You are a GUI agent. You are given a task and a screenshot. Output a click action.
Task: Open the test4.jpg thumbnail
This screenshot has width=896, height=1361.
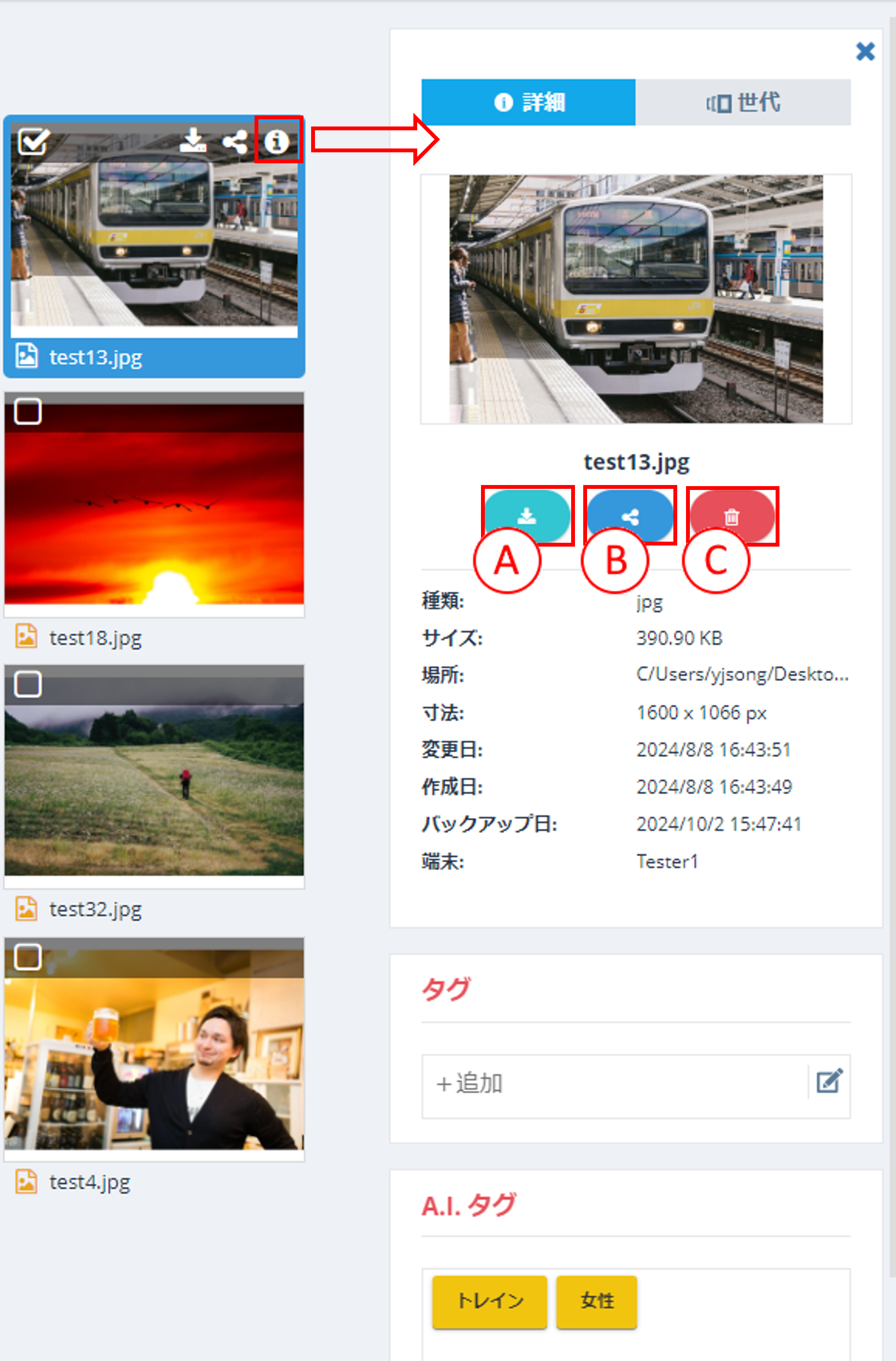coord(154,1058)
